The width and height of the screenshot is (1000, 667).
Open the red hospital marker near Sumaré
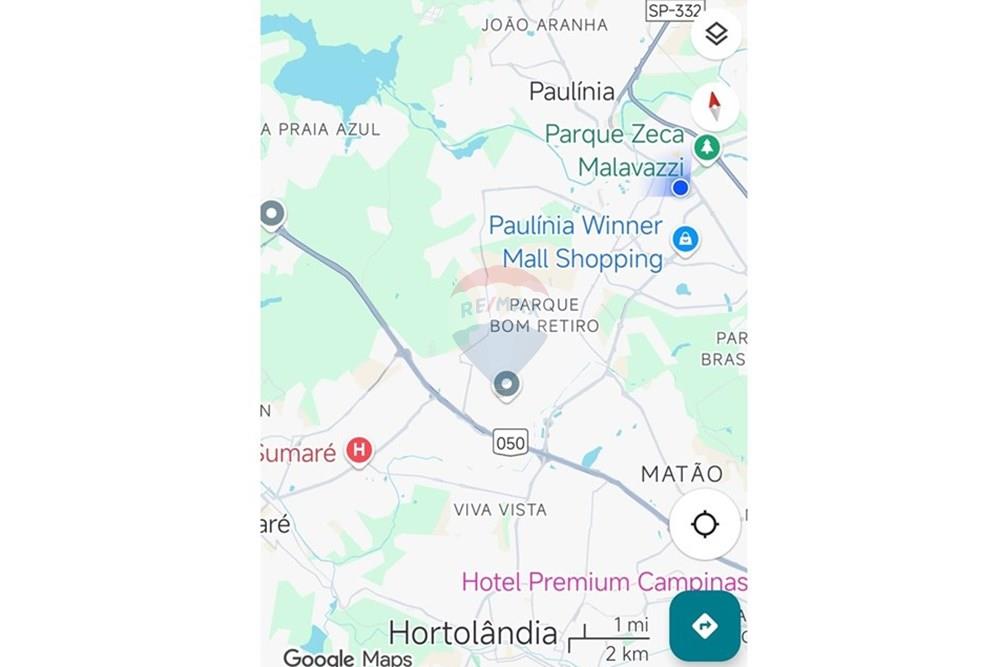pyautogui.click(x=359, y=451)
